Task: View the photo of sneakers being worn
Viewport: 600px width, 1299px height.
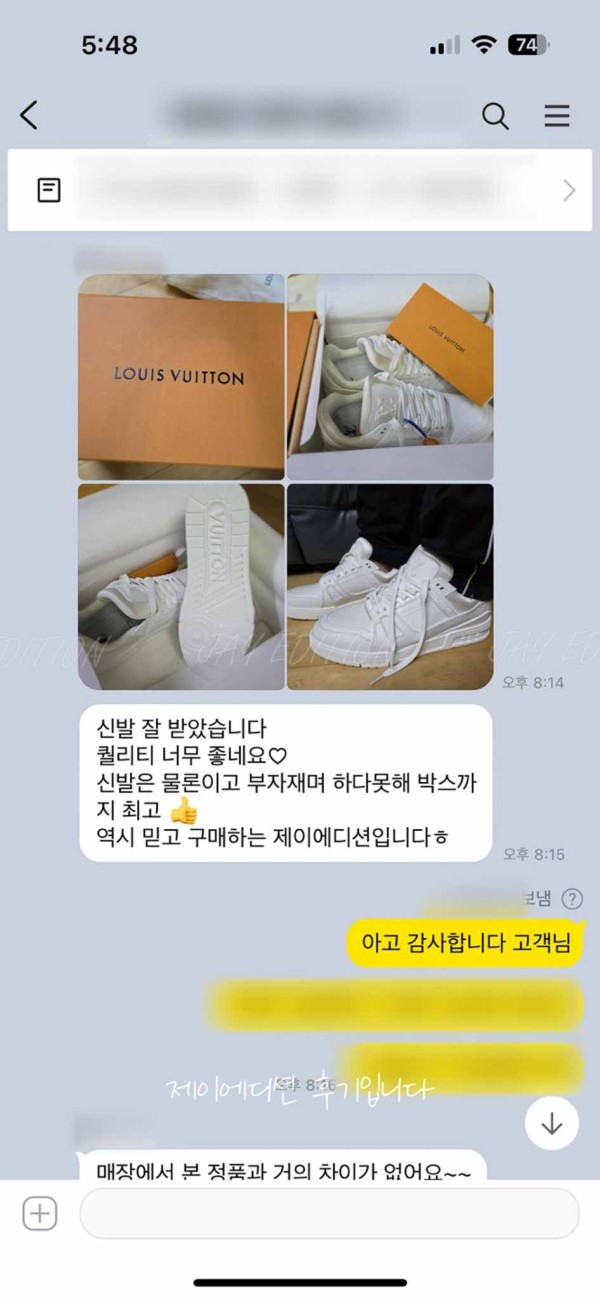Action: [390, 587]
